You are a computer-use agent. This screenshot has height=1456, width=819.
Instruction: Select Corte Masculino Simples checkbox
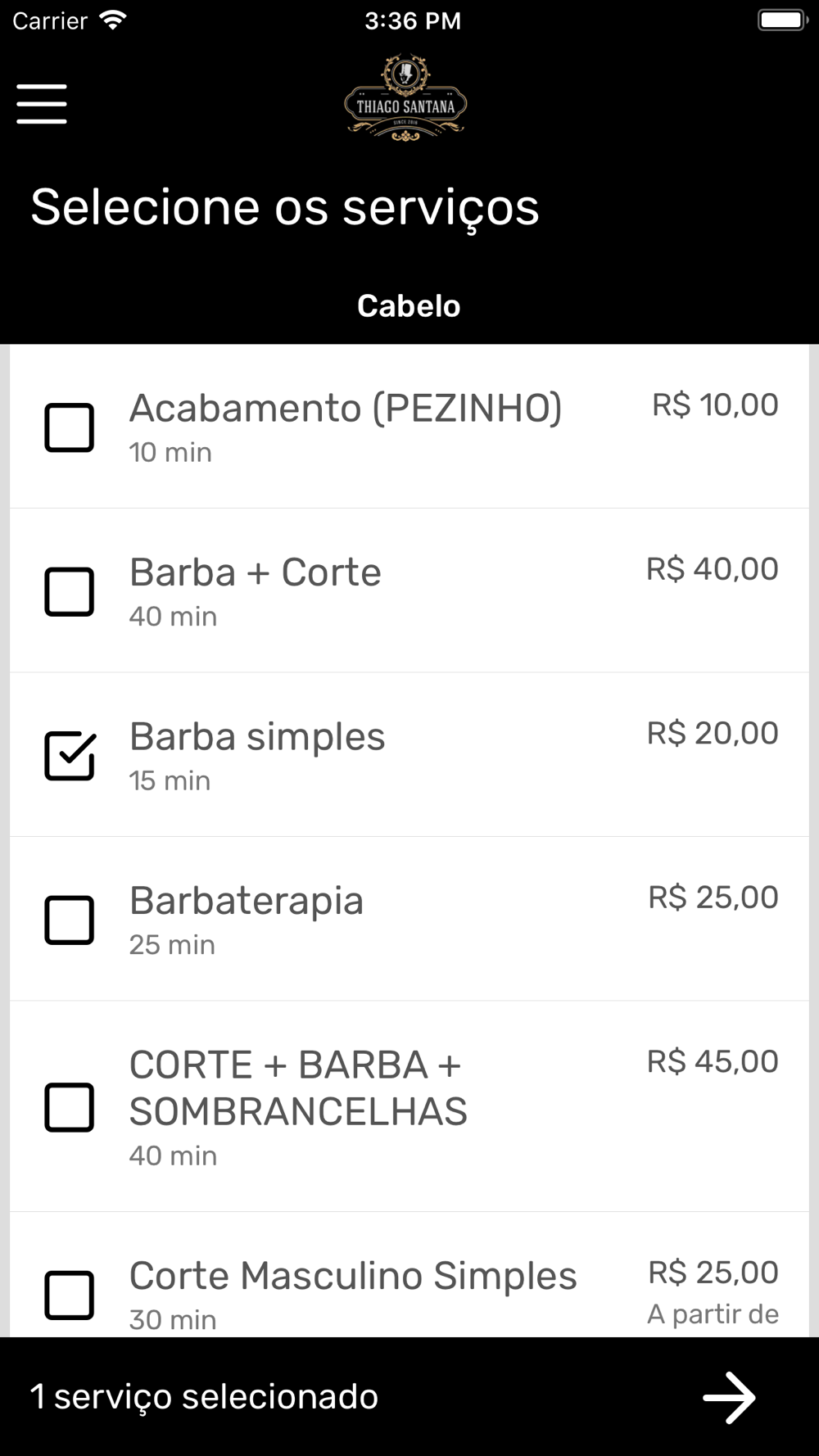70,1295
